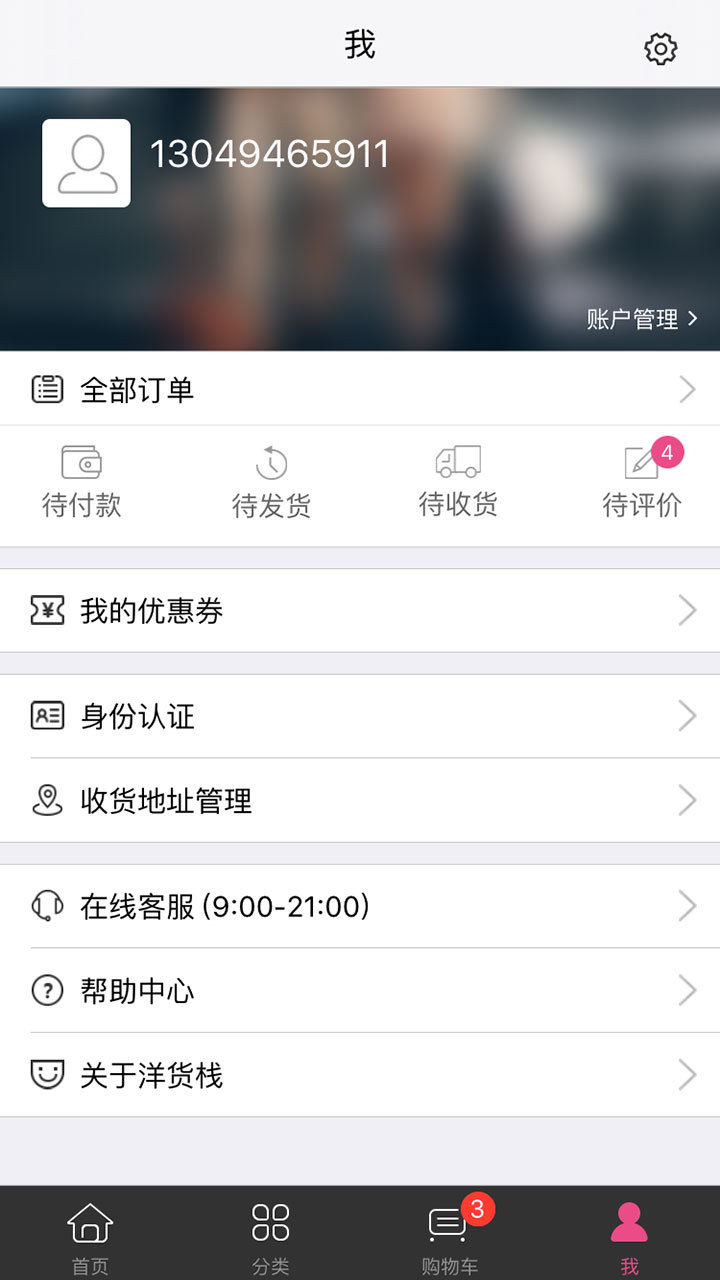Click the 待评价 pencil icon with badge 4
720x1280 pixels.
(640, 463)
